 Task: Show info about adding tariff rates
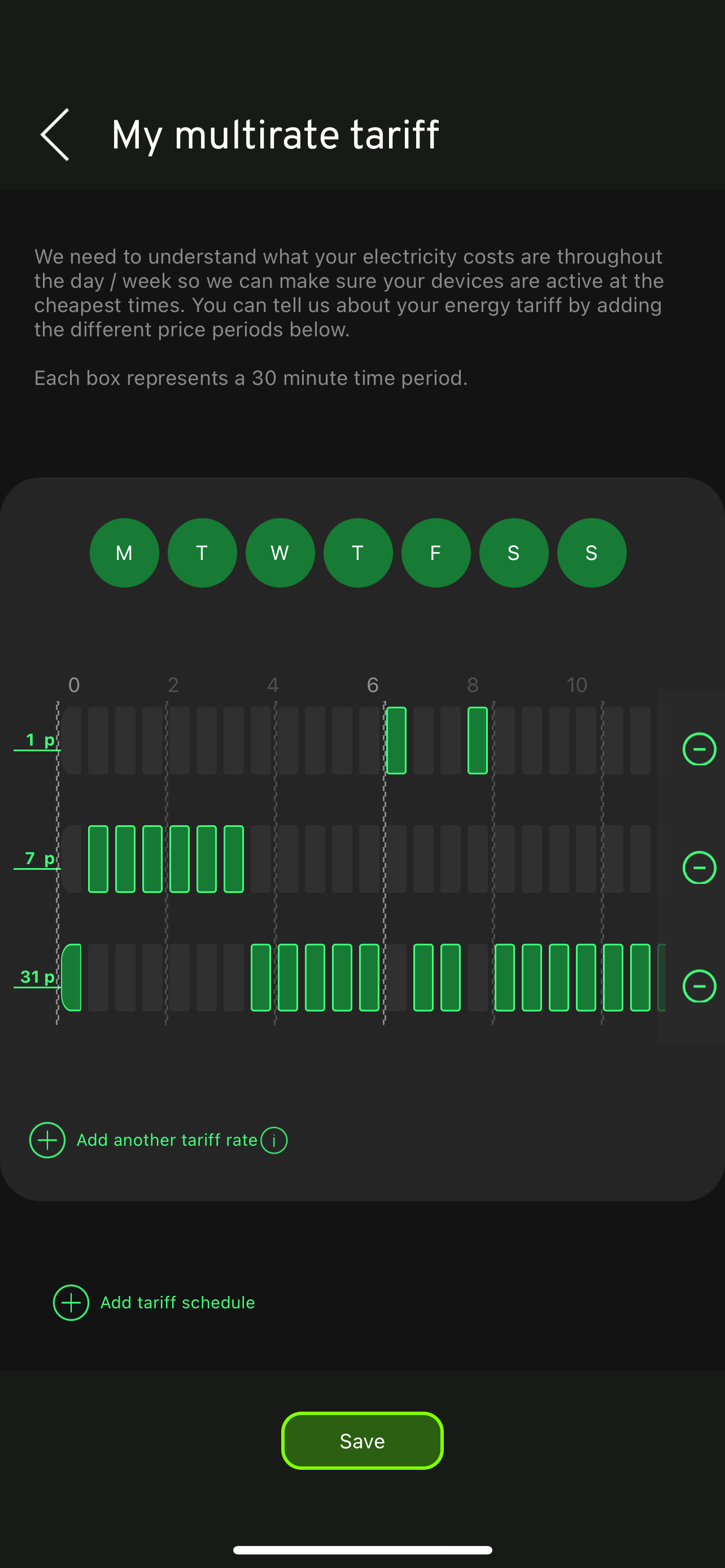pos(274,1140)
